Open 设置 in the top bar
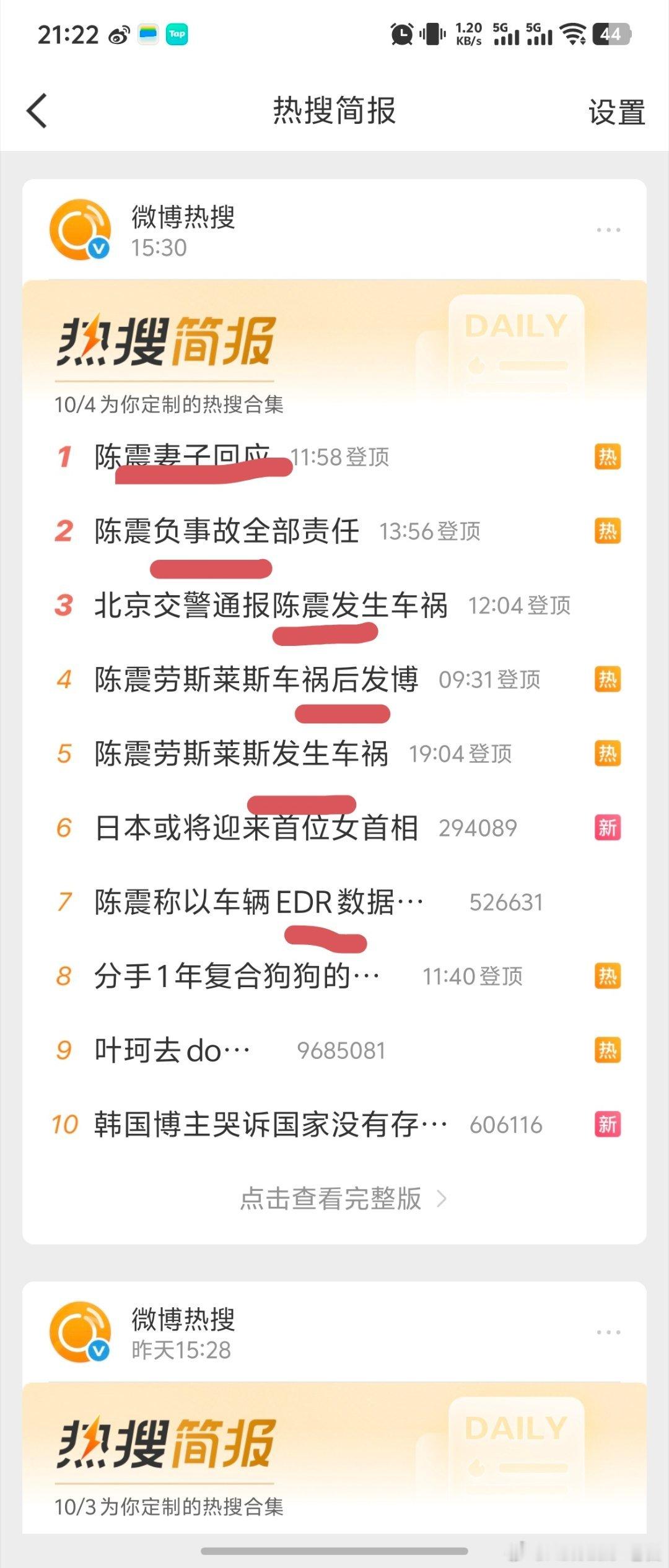 tap(616, 112)
